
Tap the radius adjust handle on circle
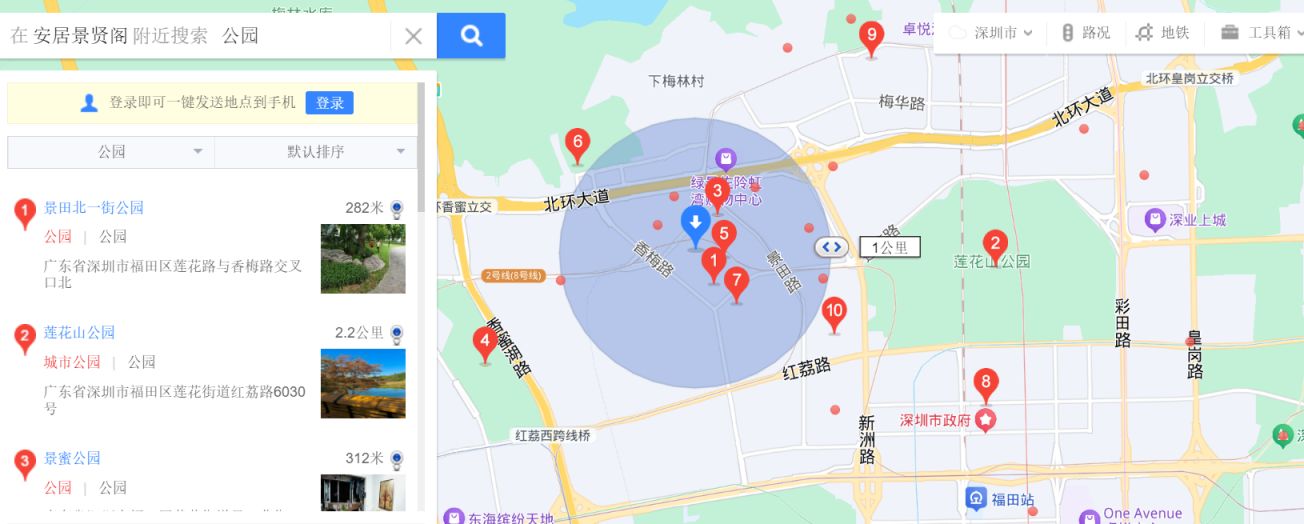pos(830,247)
